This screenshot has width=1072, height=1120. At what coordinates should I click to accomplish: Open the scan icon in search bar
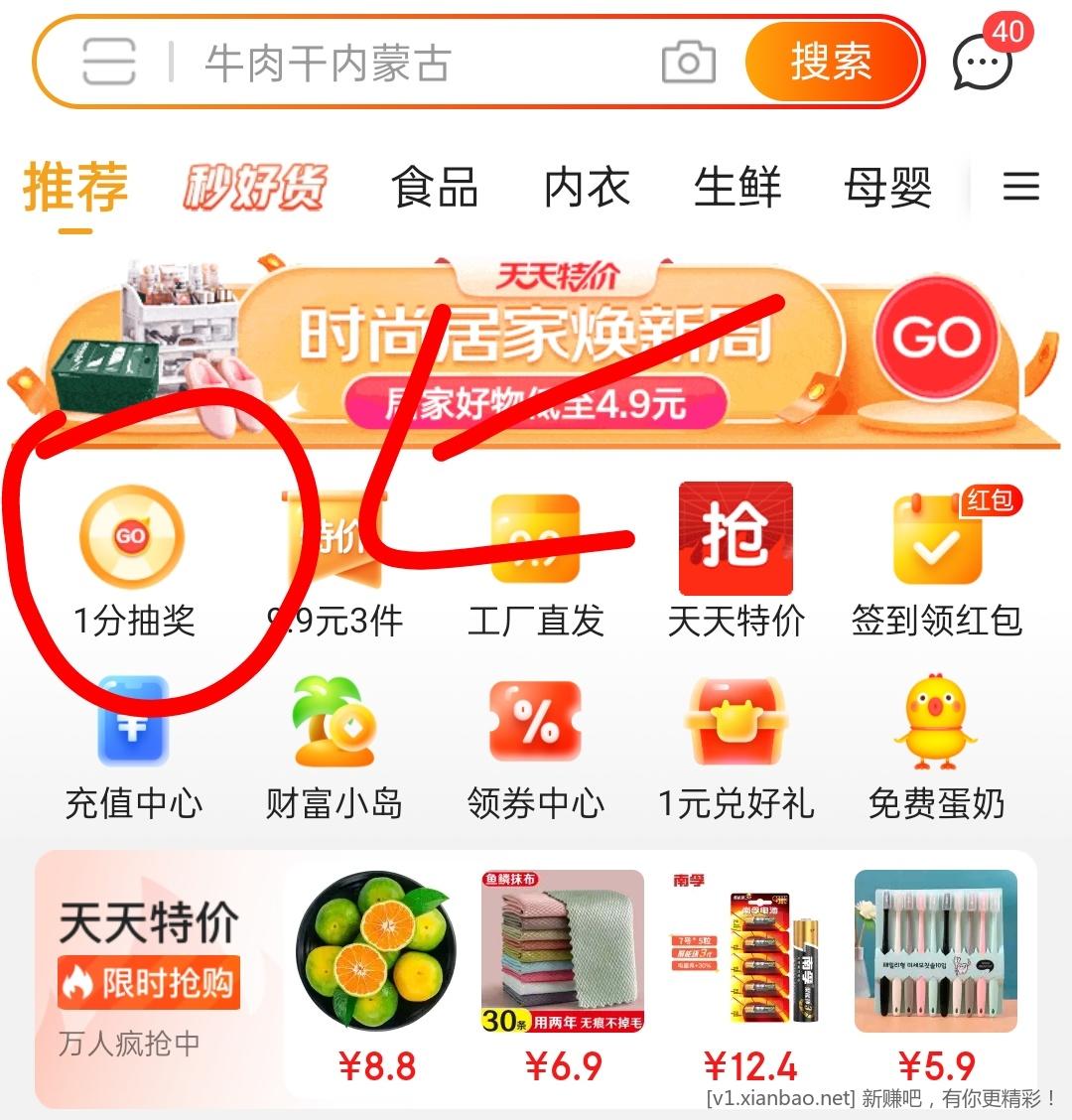(108, 63)
